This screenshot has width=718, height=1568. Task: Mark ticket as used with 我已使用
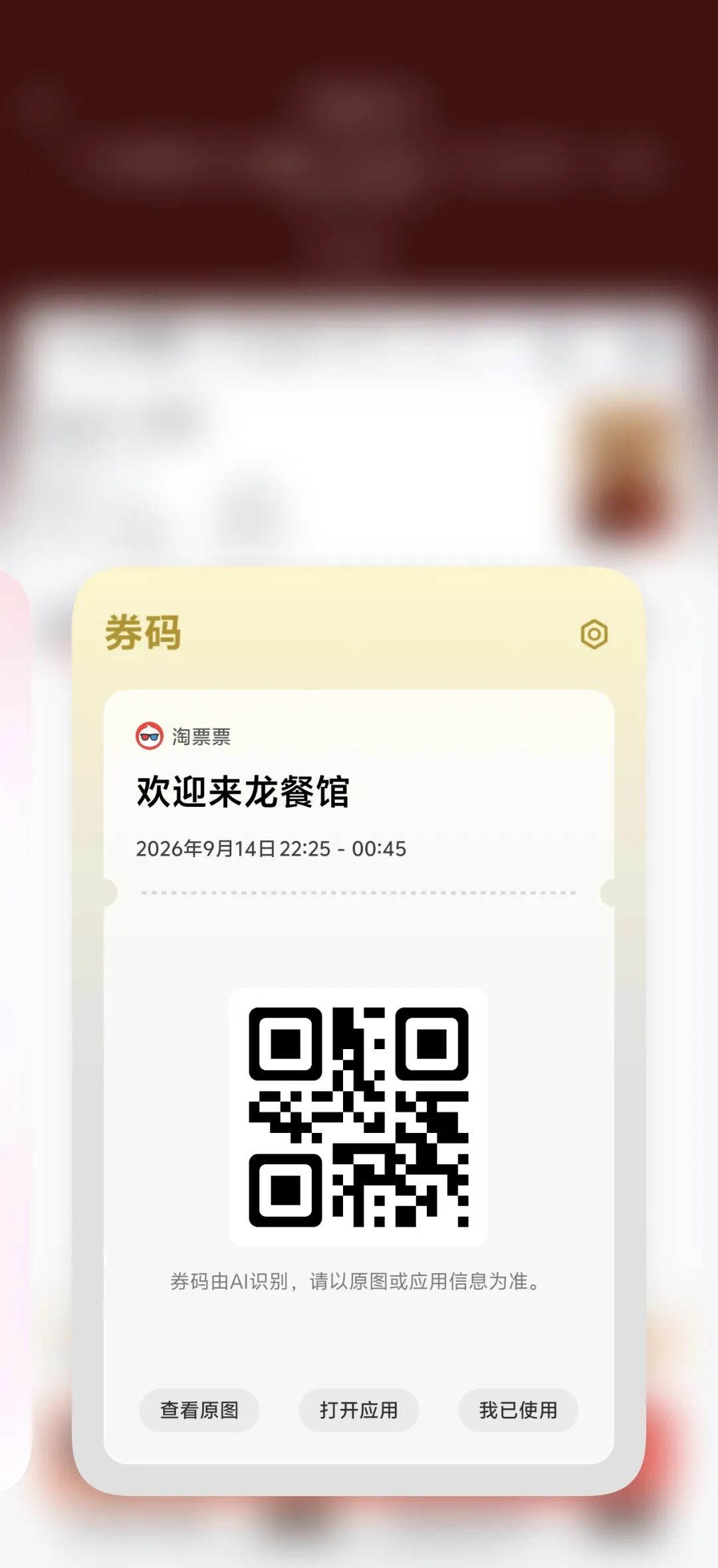point(518,1410)
